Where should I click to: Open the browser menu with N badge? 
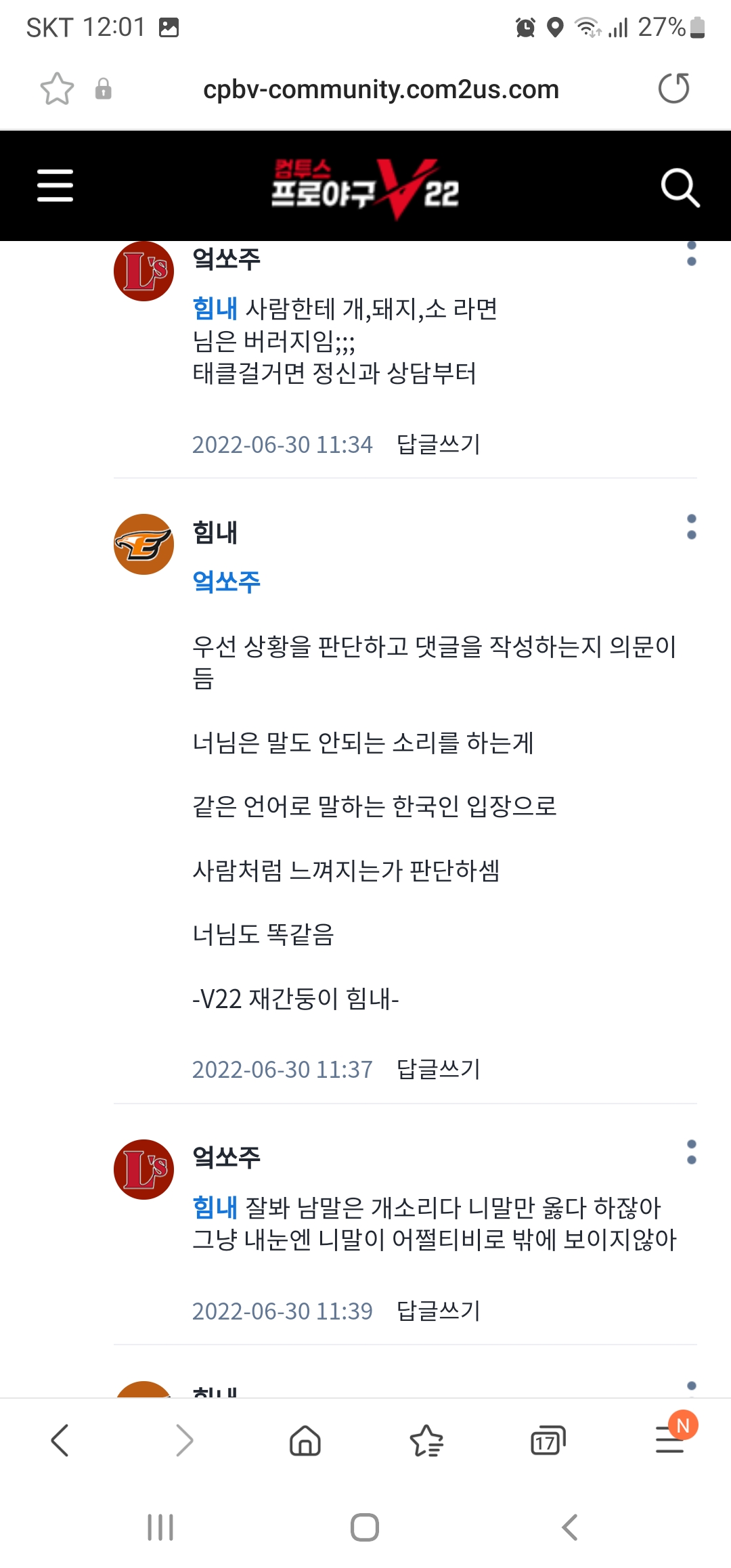click(671, 1439)
